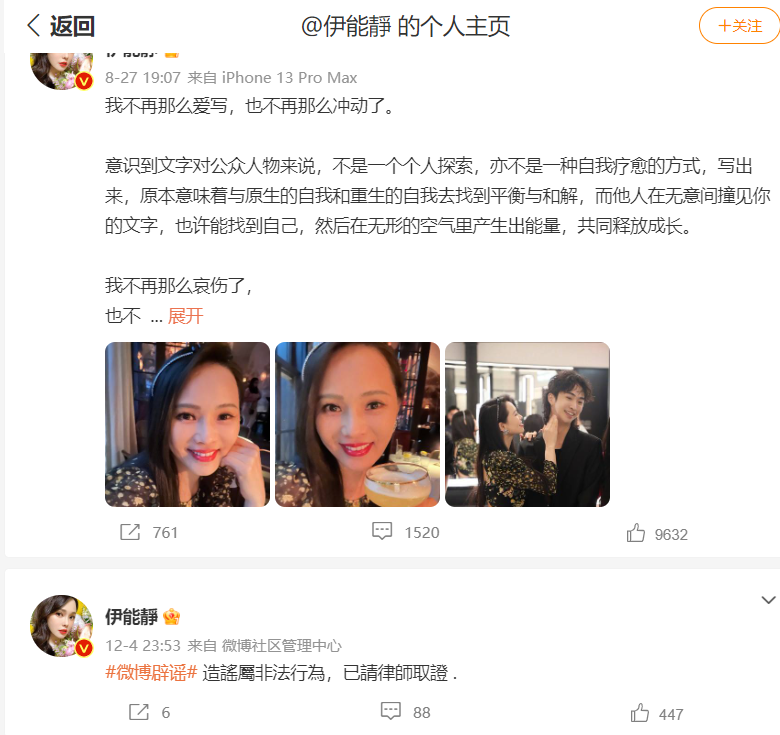Image resolution: width=780 pixels, height=735 pixels.
Task: Open the 伊能静 username on the 12-4 post
Action: pos(131,617)
